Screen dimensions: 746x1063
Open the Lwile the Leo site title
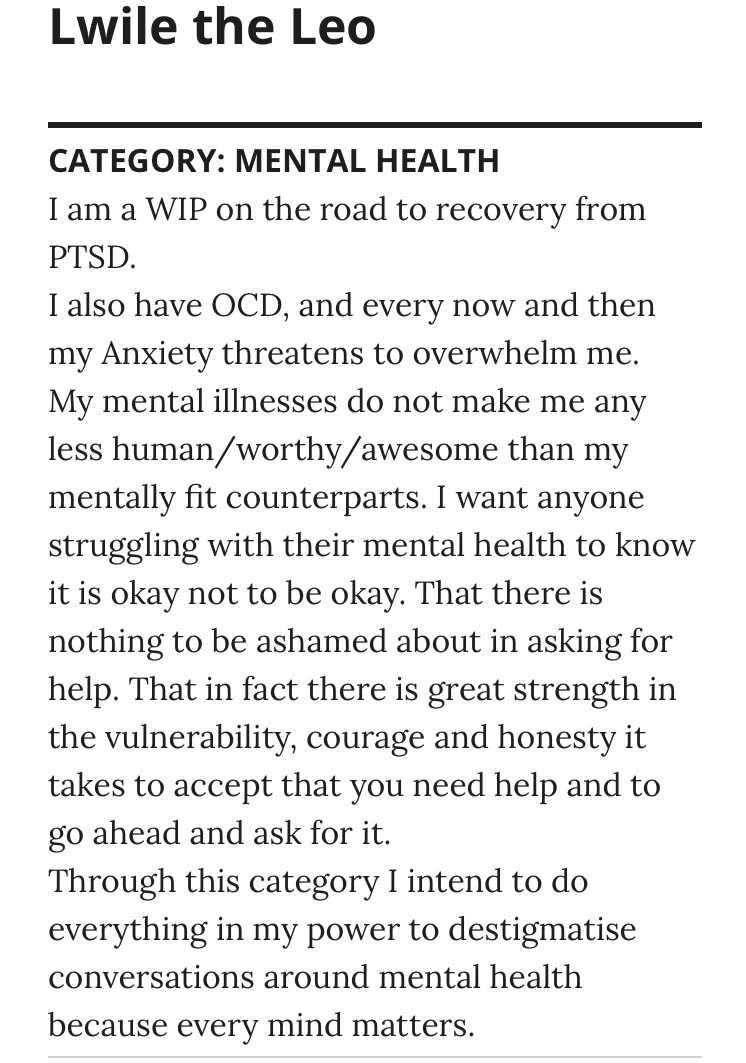tap(212, 26)
